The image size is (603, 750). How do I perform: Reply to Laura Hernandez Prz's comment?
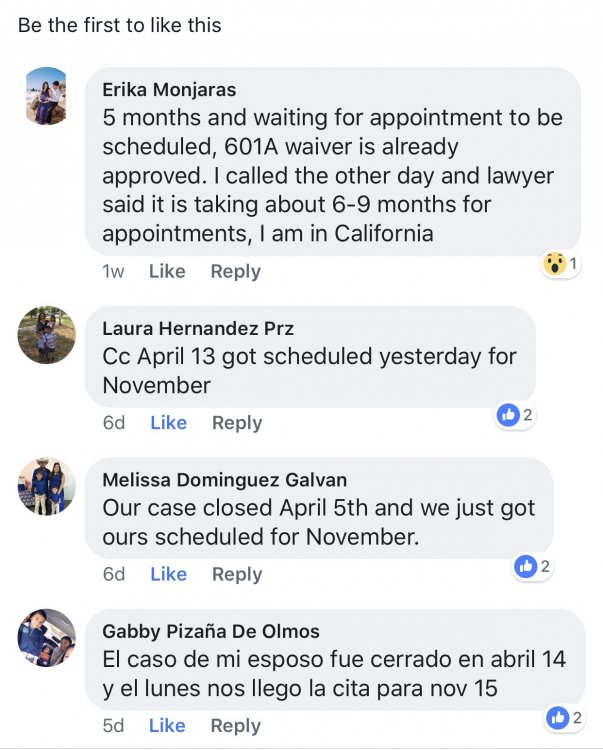click(237, 423)
